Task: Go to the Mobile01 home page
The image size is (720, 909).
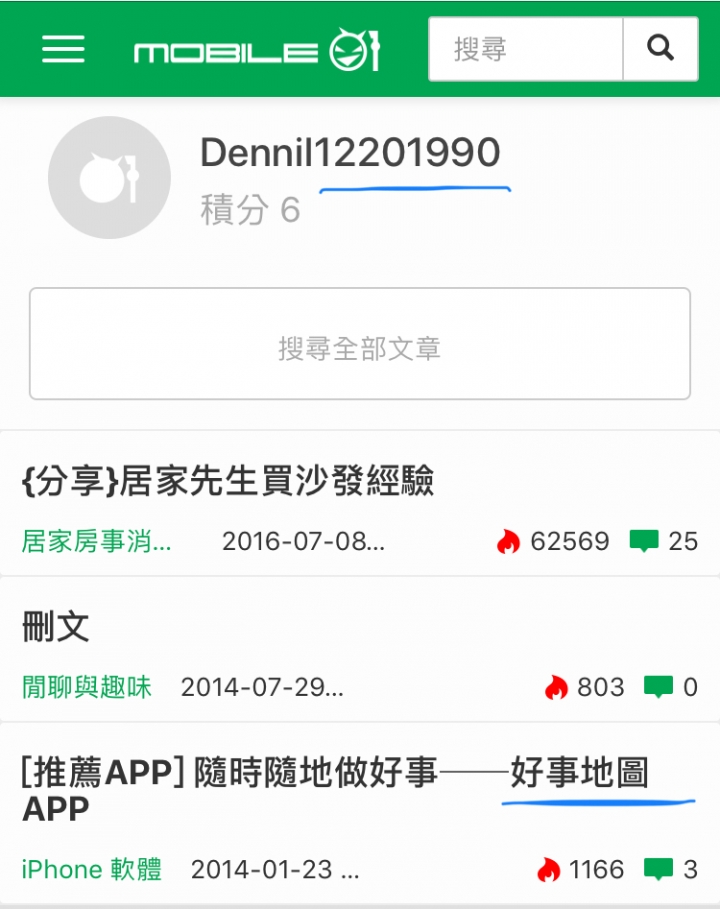Action: (257, 51)
